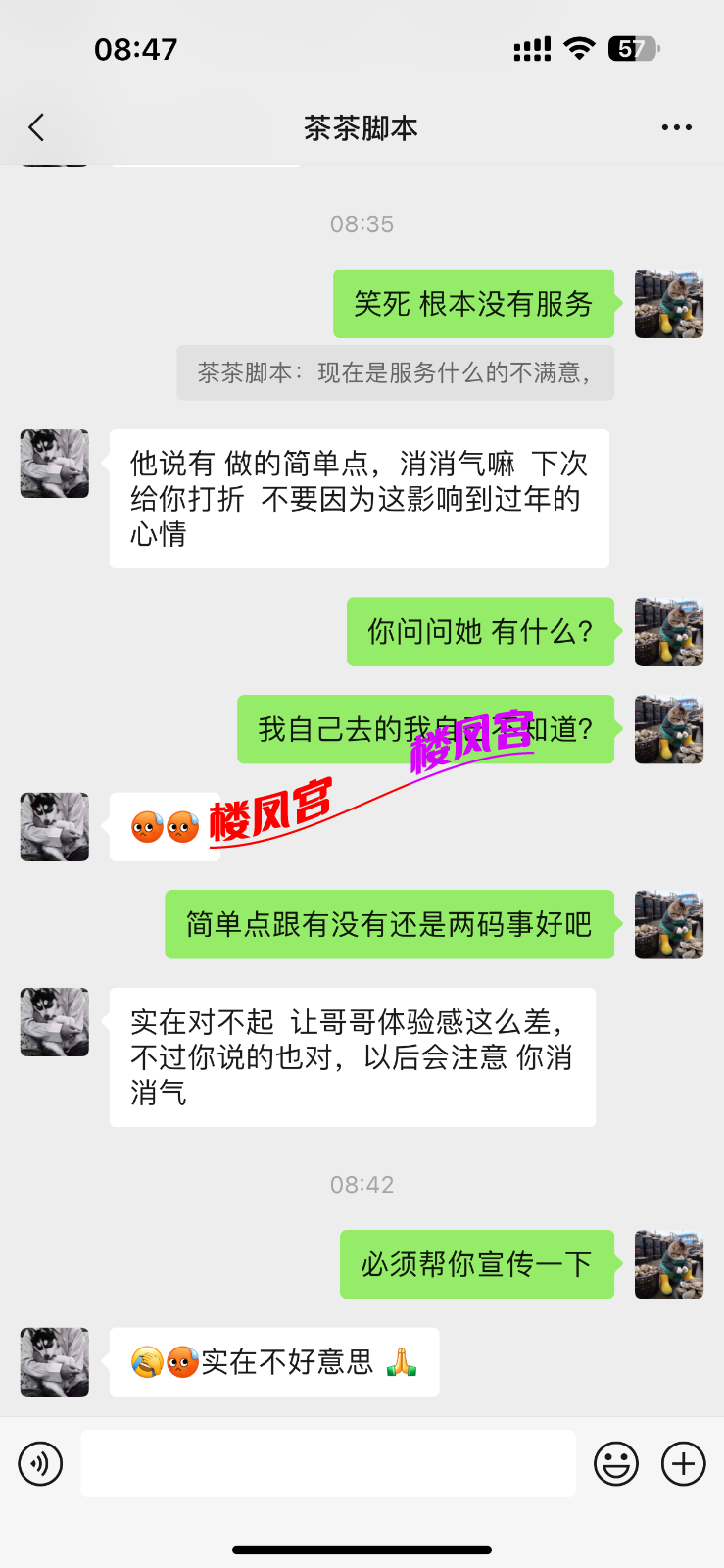This screenshot has height=1568, width=724.
Task: Open the chat's three-dot menu
Action: (x=676, y=127)
